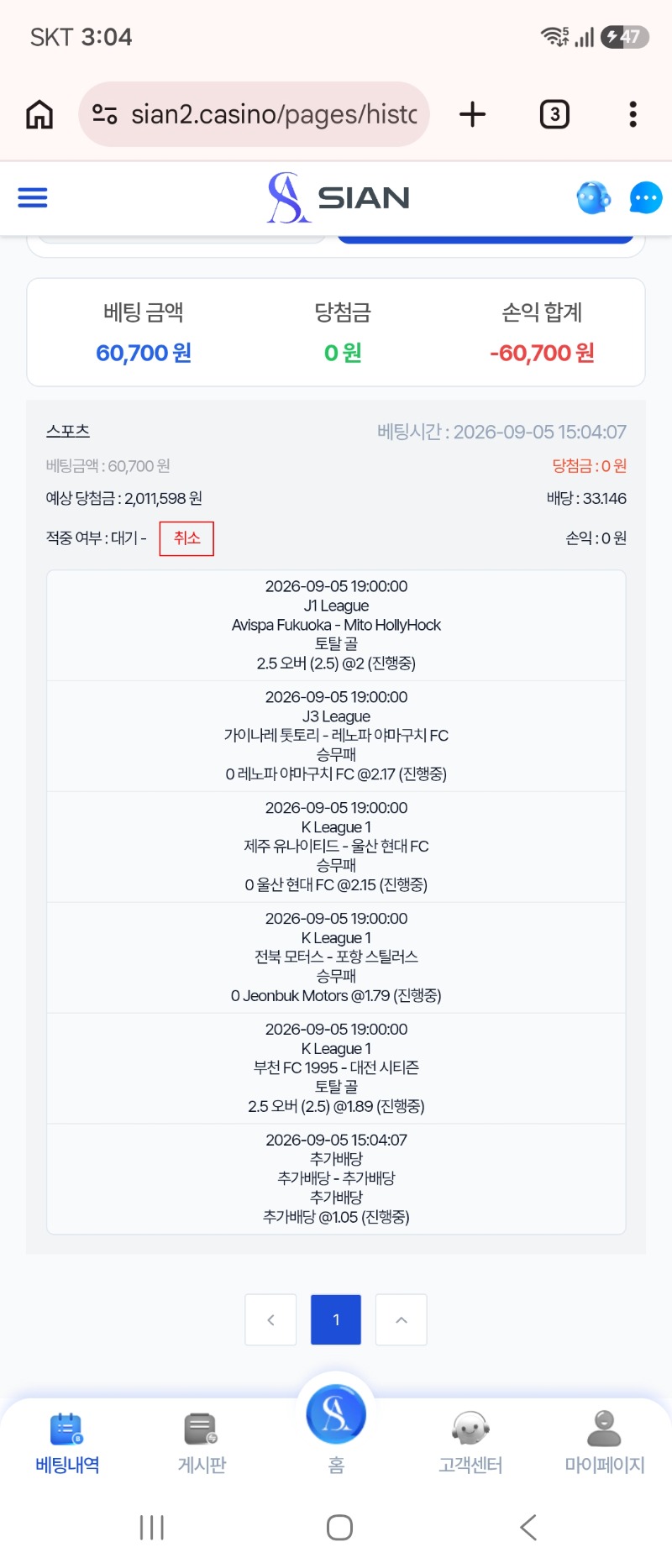The height and width of the screenshot is (1568, 672).
Task: Open the browser overflow menu
Action: click(633, 114)
